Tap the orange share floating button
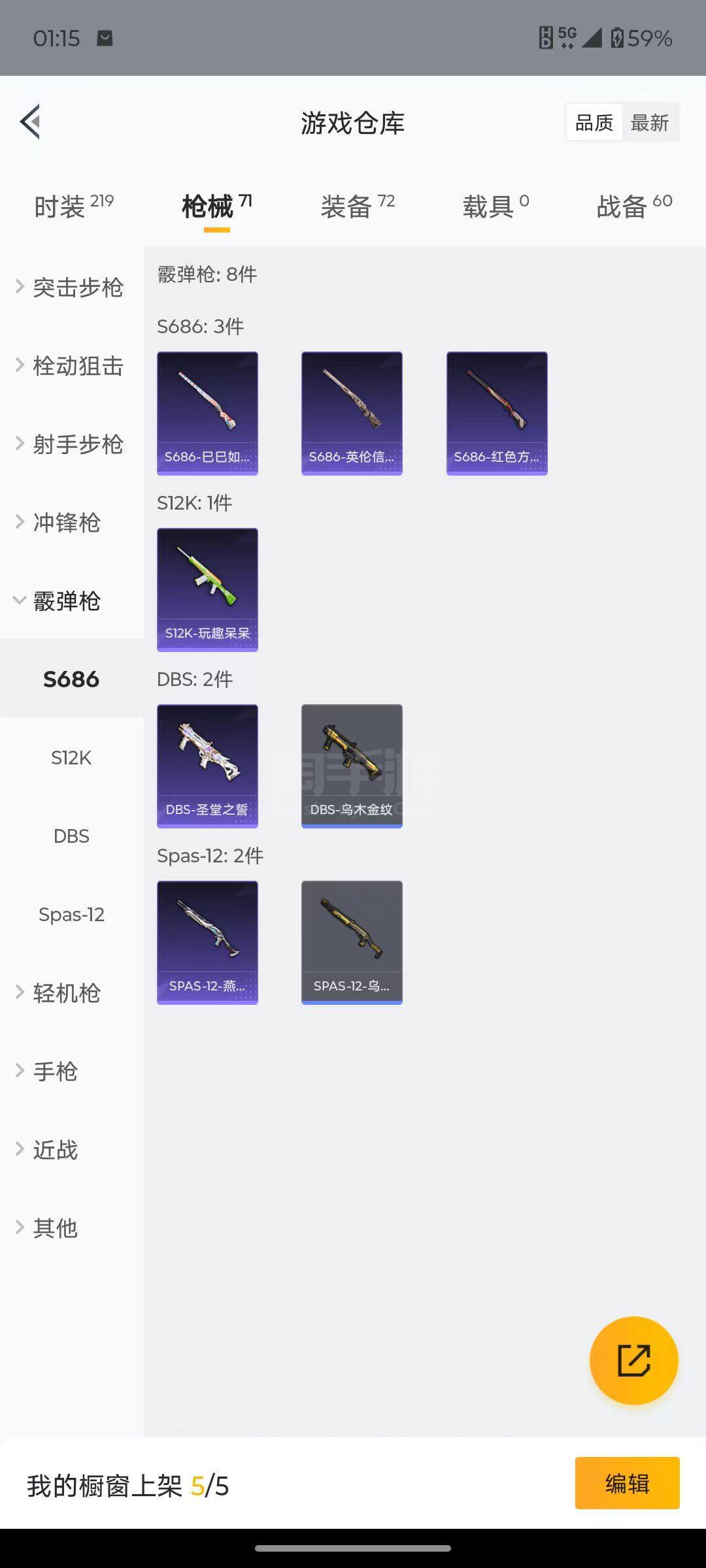 click(x=633, y=1360)
